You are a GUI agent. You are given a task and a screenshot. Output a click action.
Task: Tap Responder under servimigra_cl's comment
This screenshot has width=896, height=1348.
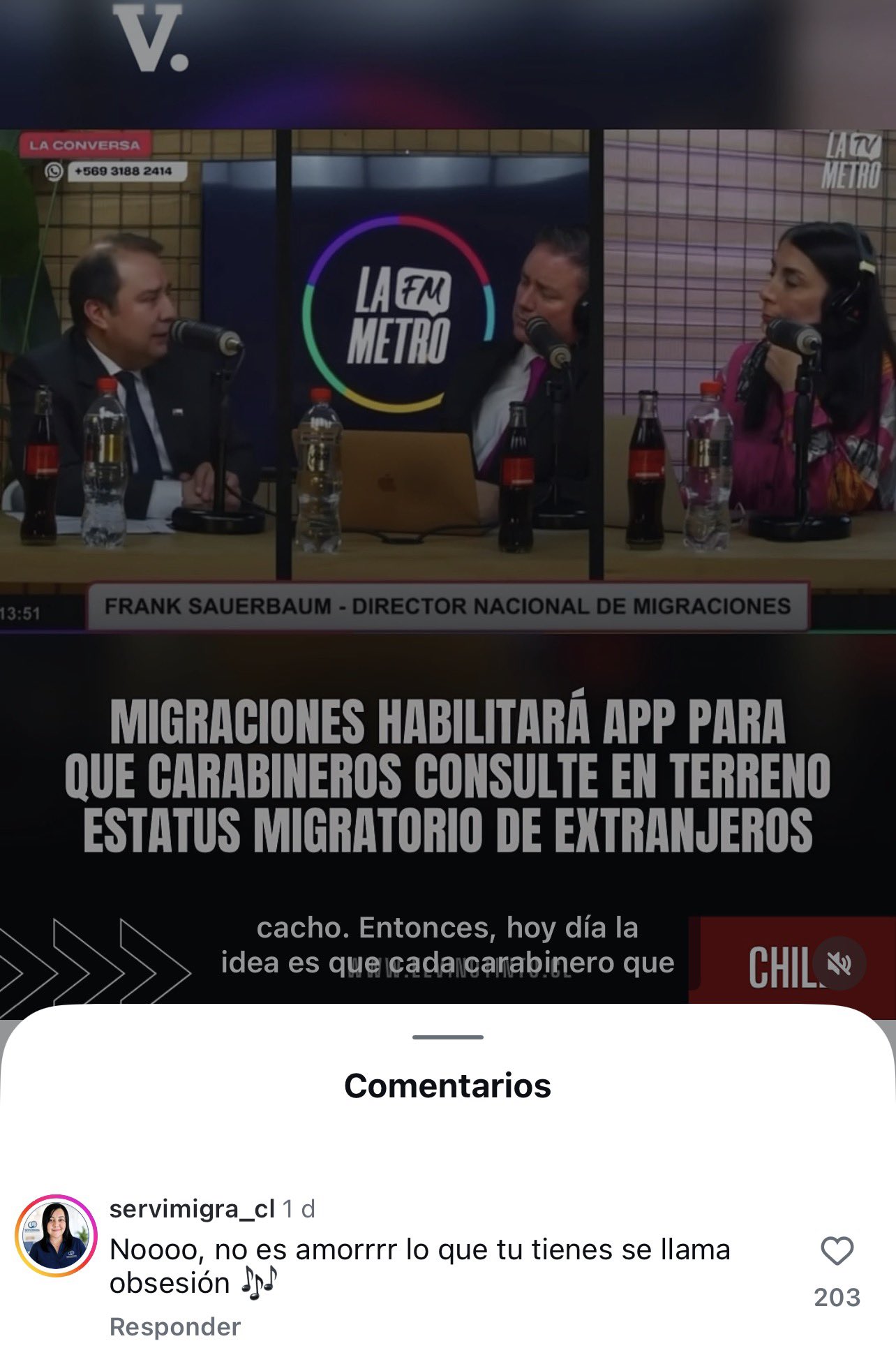(x=175, y=1326)
